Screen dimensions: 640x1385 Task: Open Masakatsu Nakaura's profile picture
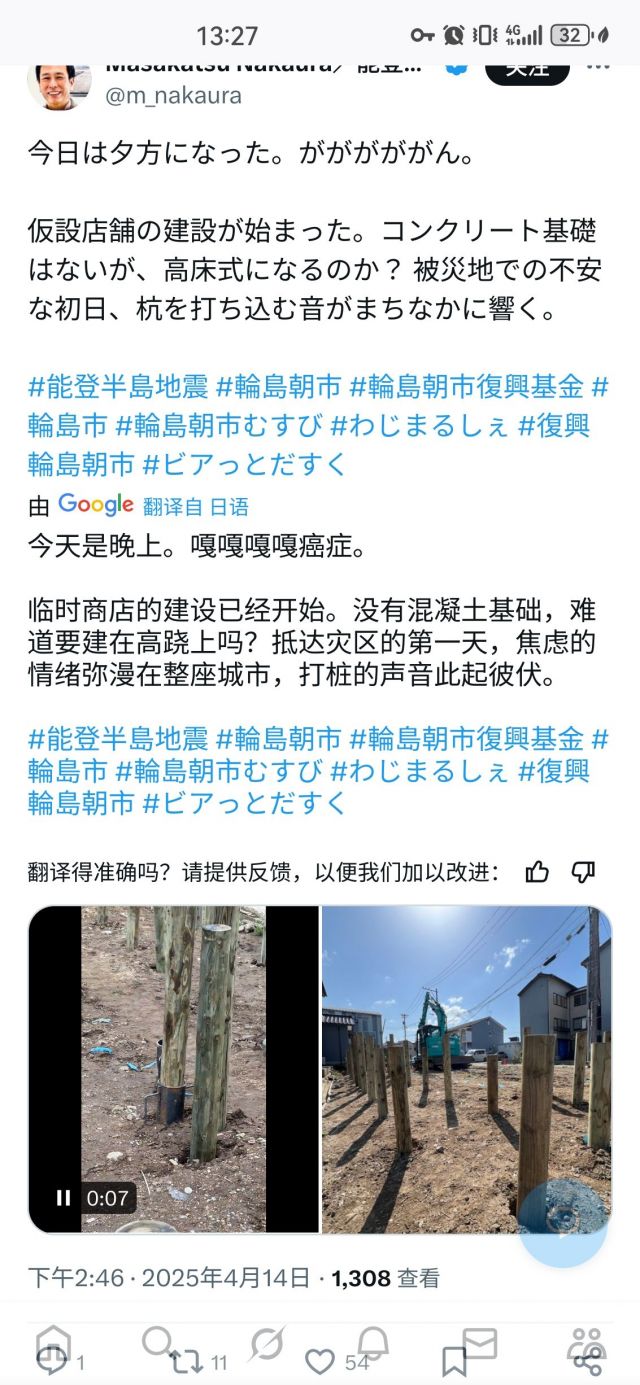pyautogui.click(x=59, y=84)
